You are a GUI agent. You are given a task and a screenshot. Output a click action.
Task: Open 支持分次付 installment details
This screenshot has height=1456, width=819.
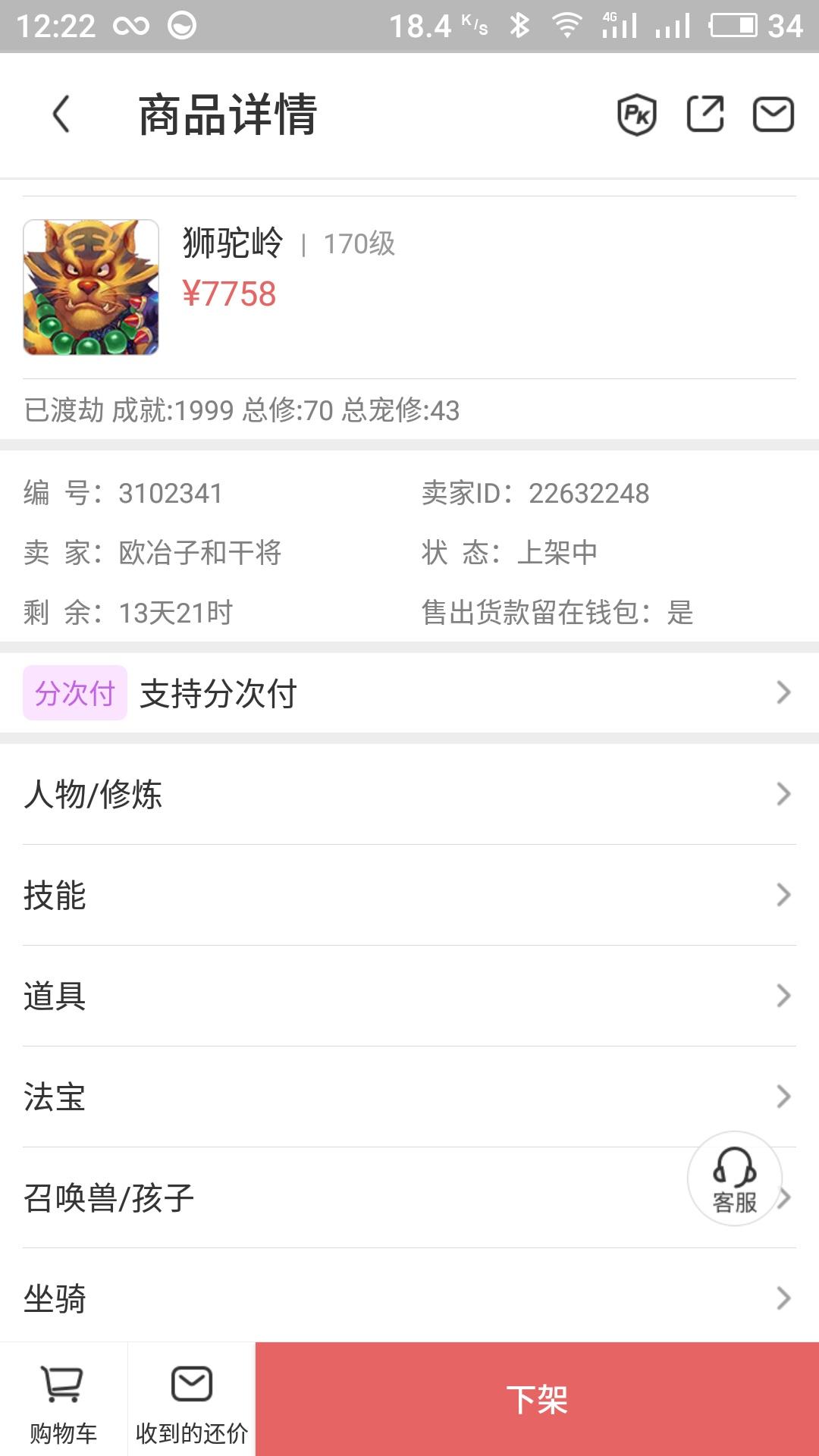tap(409, 693)
